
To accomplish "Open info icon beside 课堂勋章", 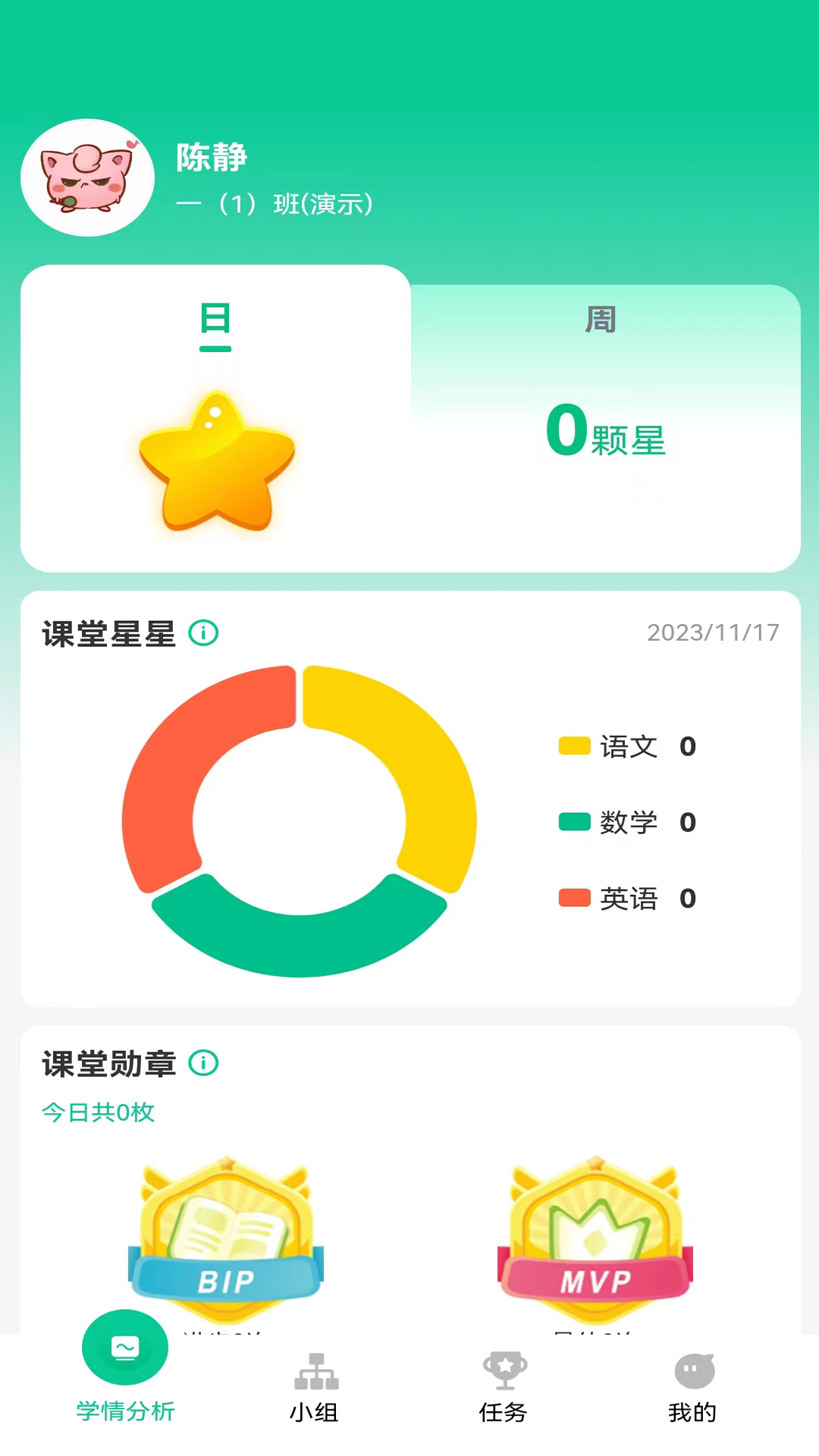I will 203,1063.
